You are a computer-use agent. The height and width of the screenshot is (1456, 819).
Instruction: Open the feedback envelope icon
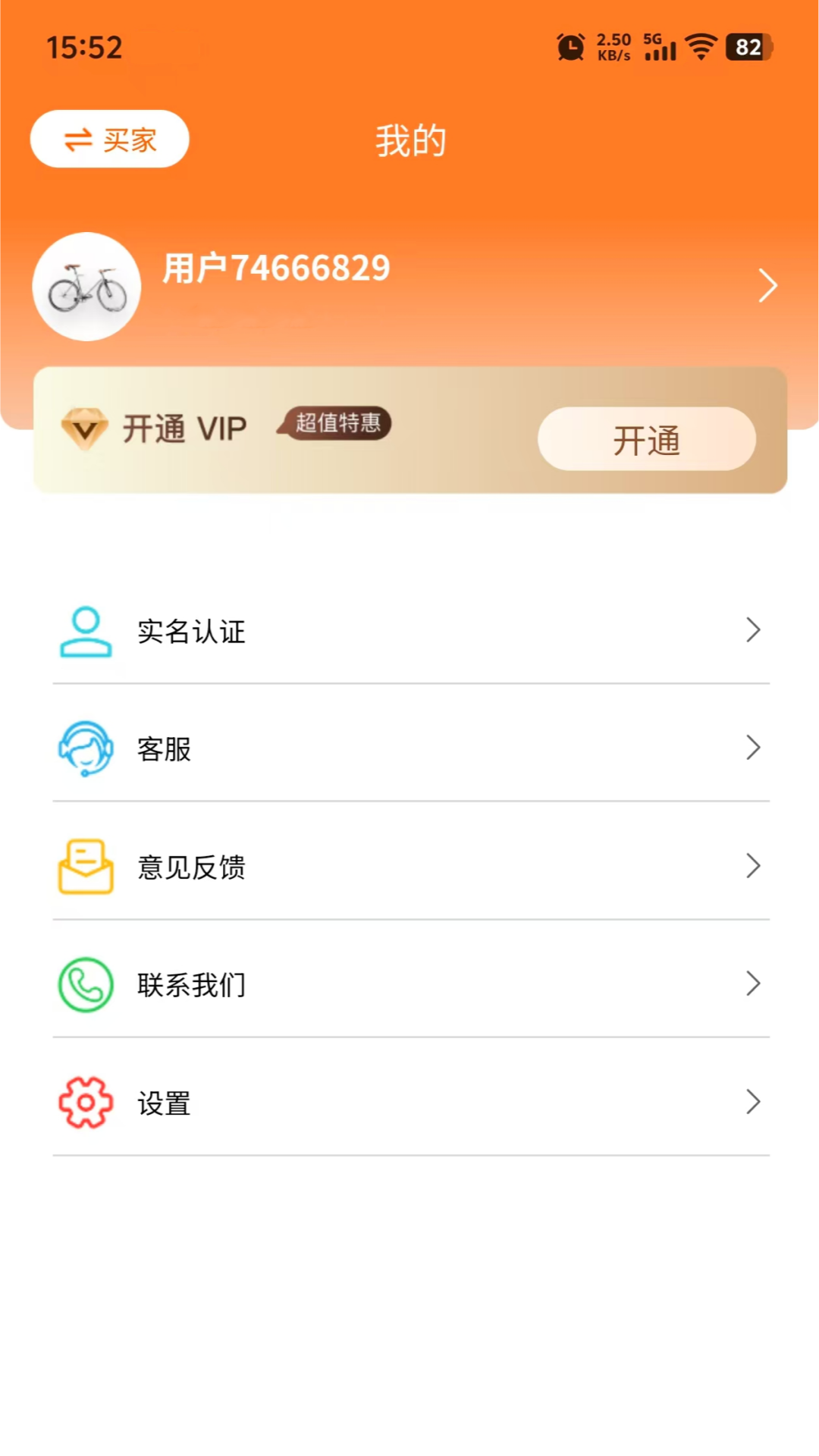(85, 866)
